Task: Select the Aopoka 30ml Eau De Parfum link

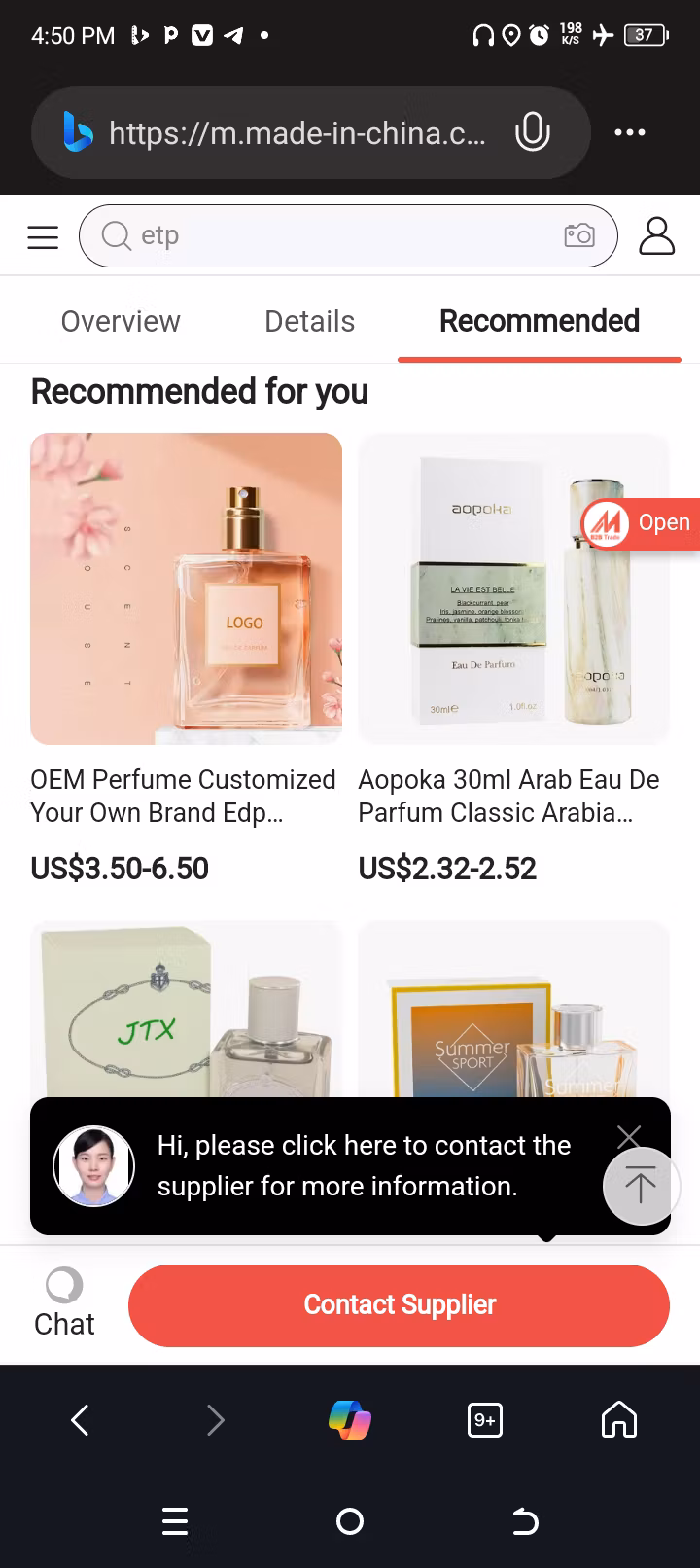Action: click(508, 796)
